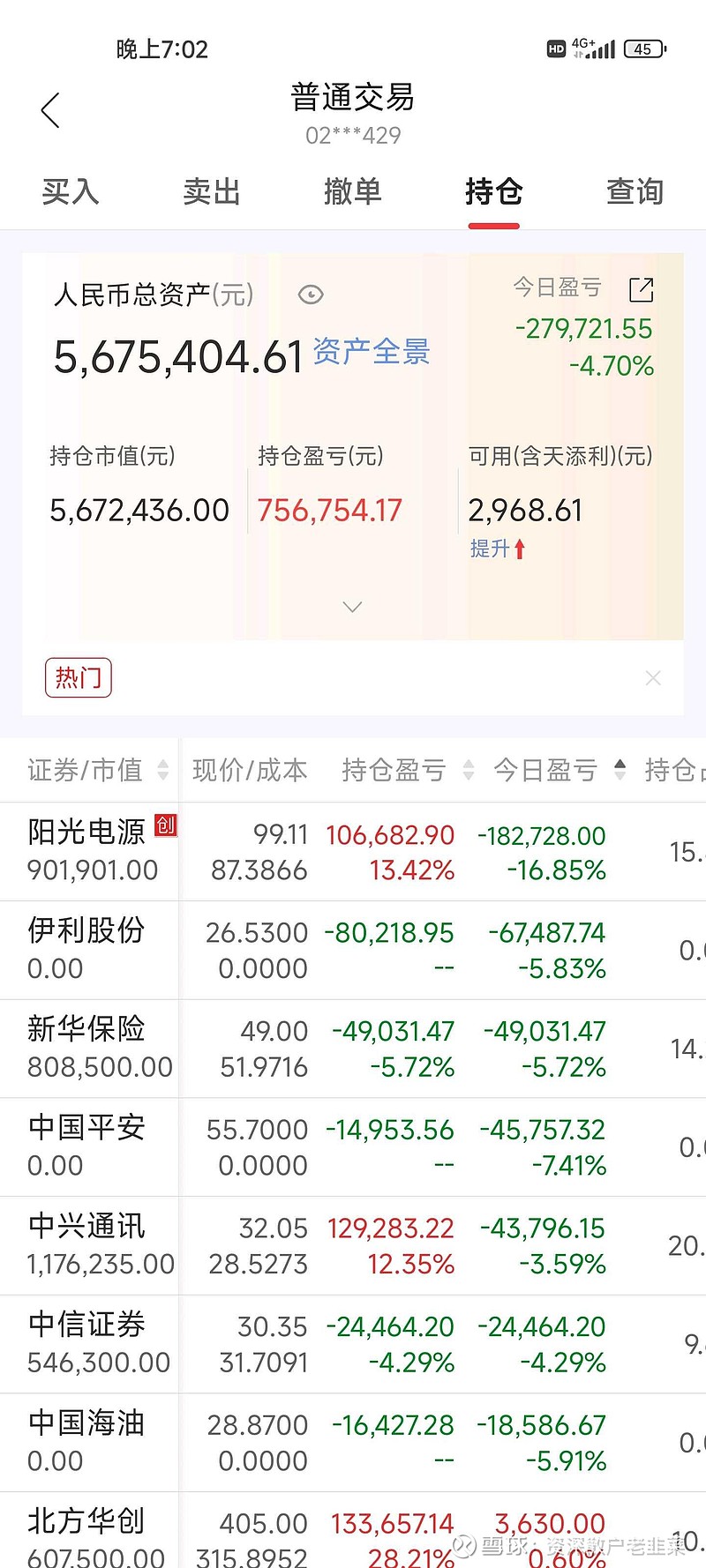This screenshot has width=706, height=1568.
Task: Toggle the eye icon to hide asset amounts
Action: pyautogui.click(x=310, y=295)
